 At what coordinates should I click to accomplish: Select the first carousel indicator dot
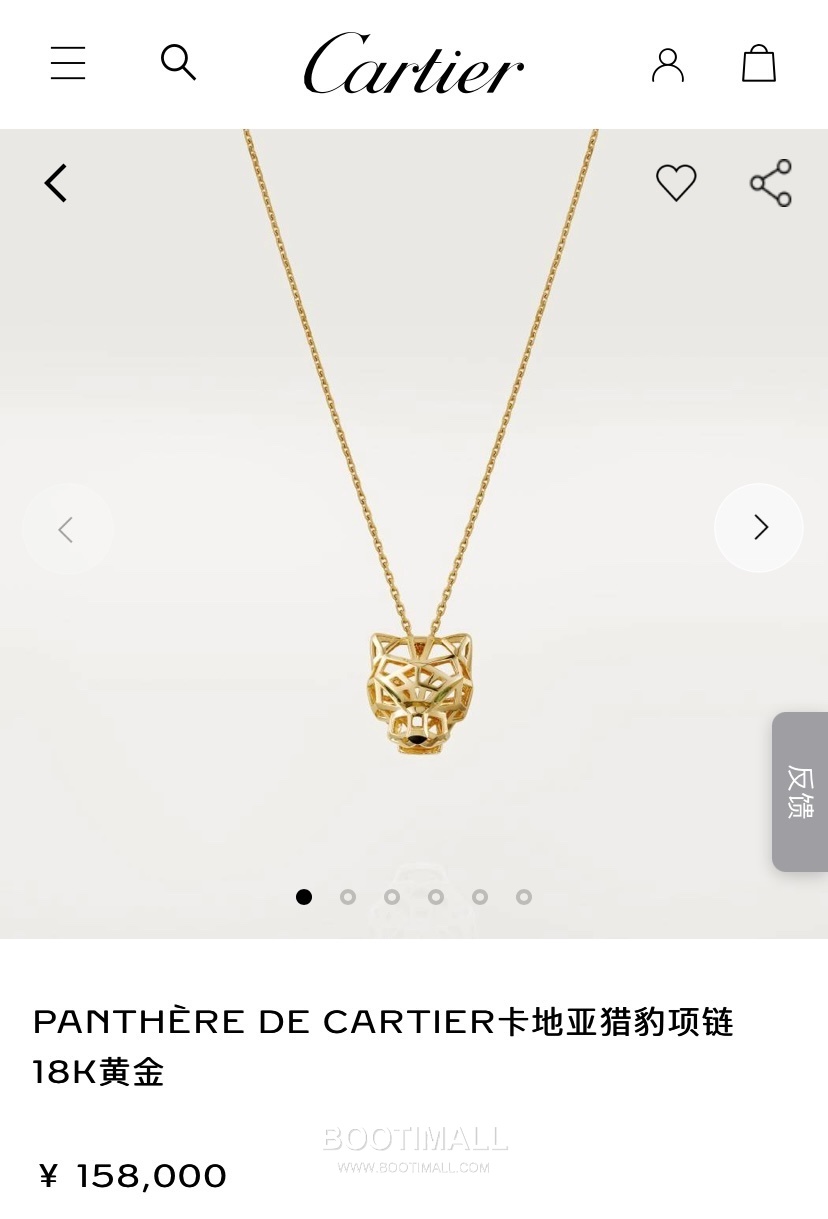(304, 897)
